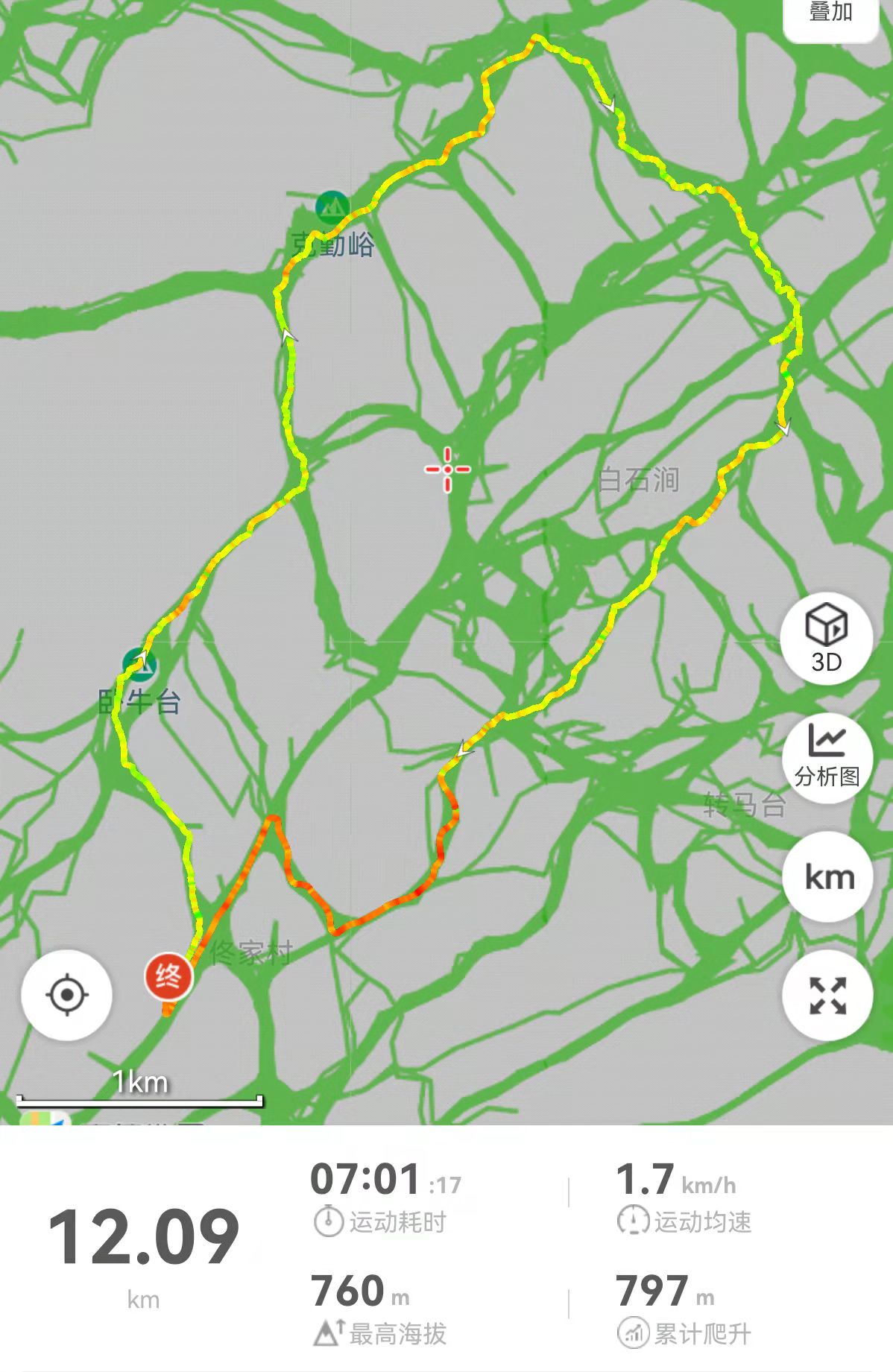Center map on current location
This screenshot has width=893, height=1372.
click(67, 995)
